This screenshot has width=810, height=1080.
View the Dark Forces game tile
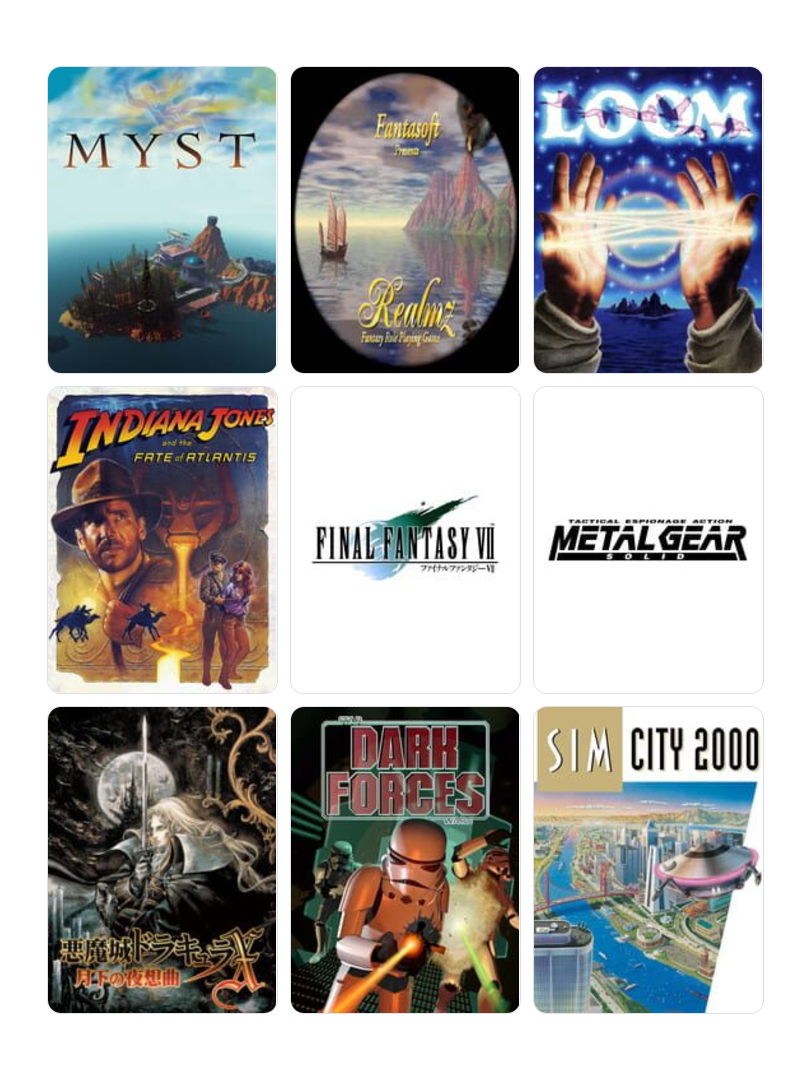(405, 860)
